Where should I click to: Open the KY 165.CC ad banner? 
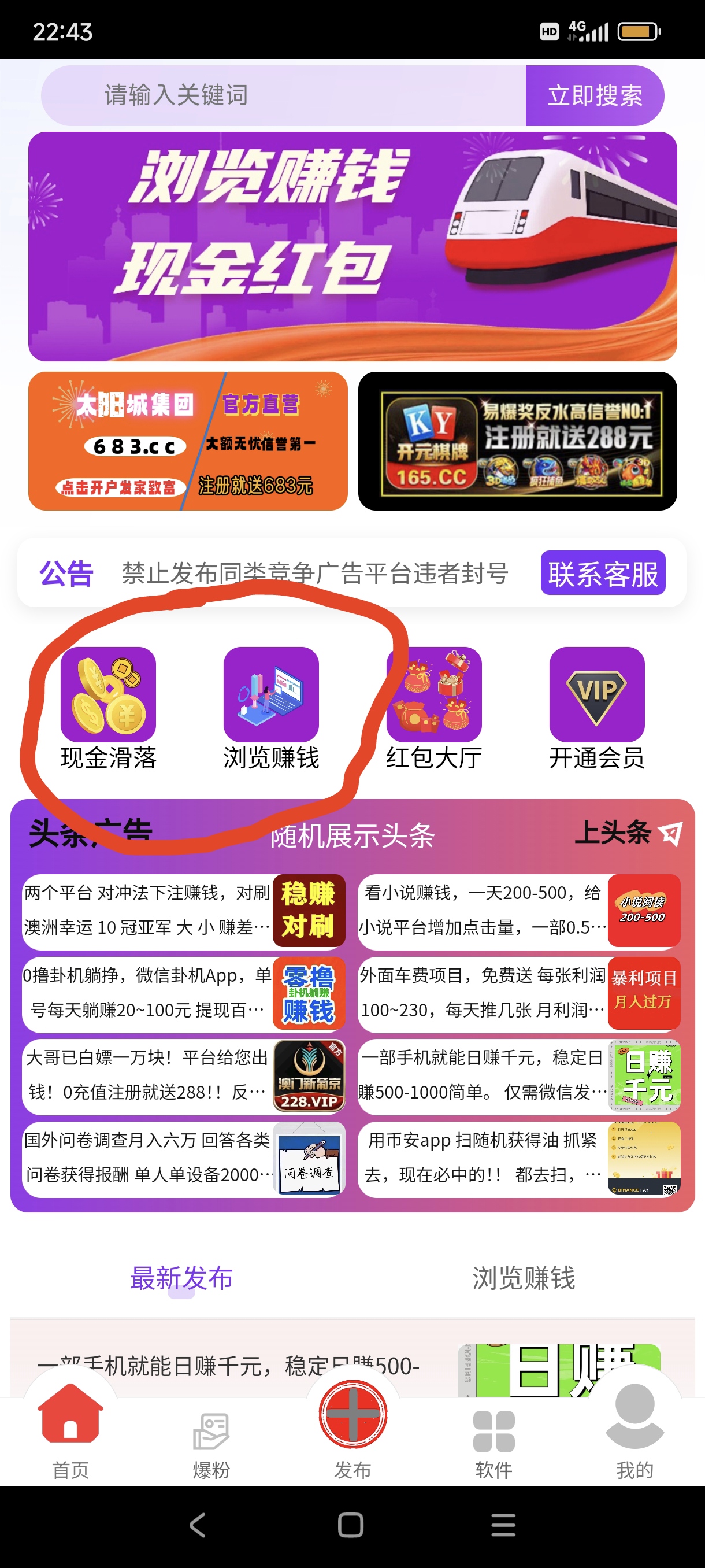coord(518,441)
